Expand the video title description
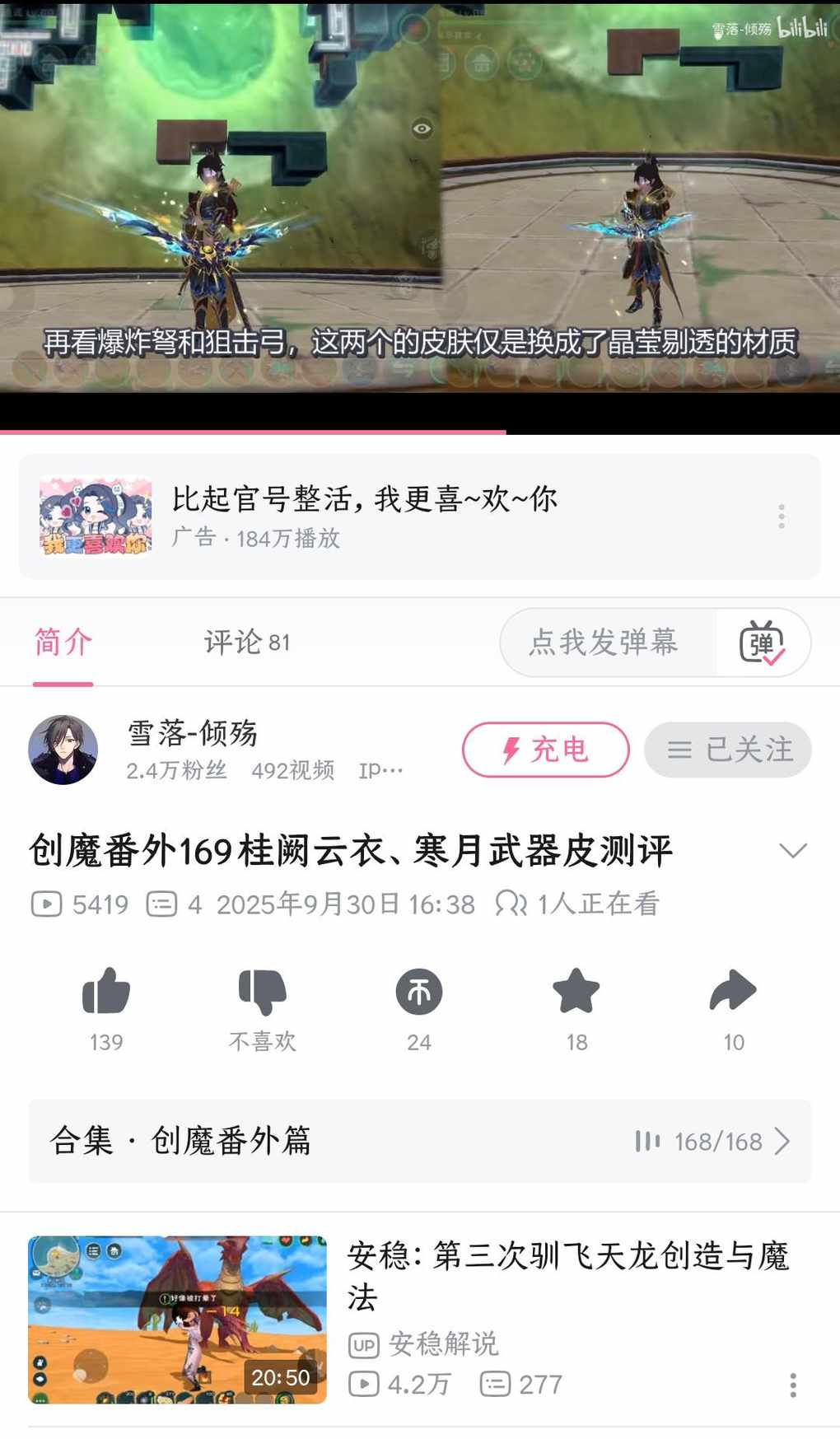The width and height of the screenshot is (840, 1439). click(792, 851)
